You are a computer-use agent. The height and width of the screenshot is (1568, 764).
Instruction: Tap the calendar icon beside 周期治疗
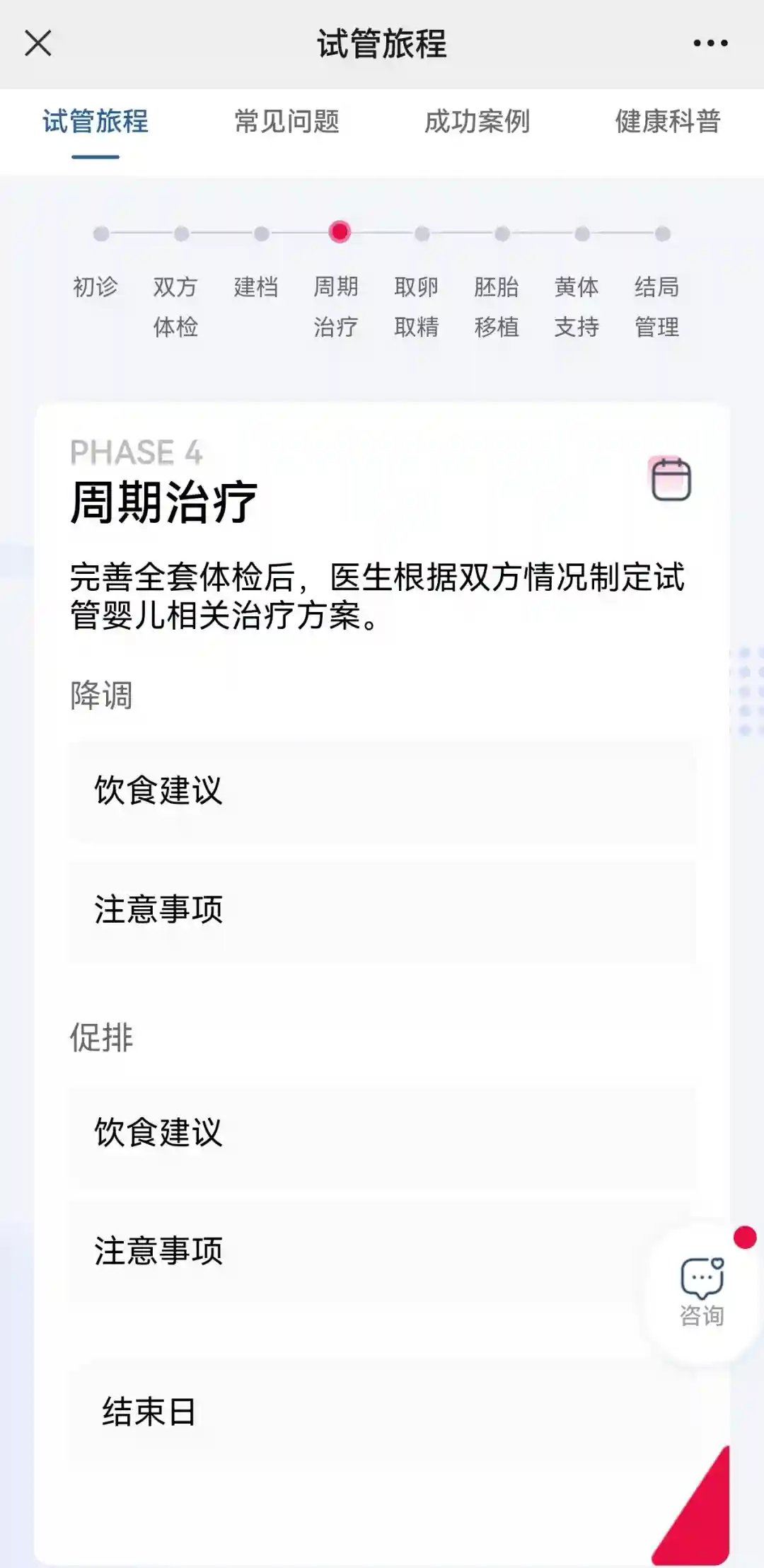(x=670, y=479)
